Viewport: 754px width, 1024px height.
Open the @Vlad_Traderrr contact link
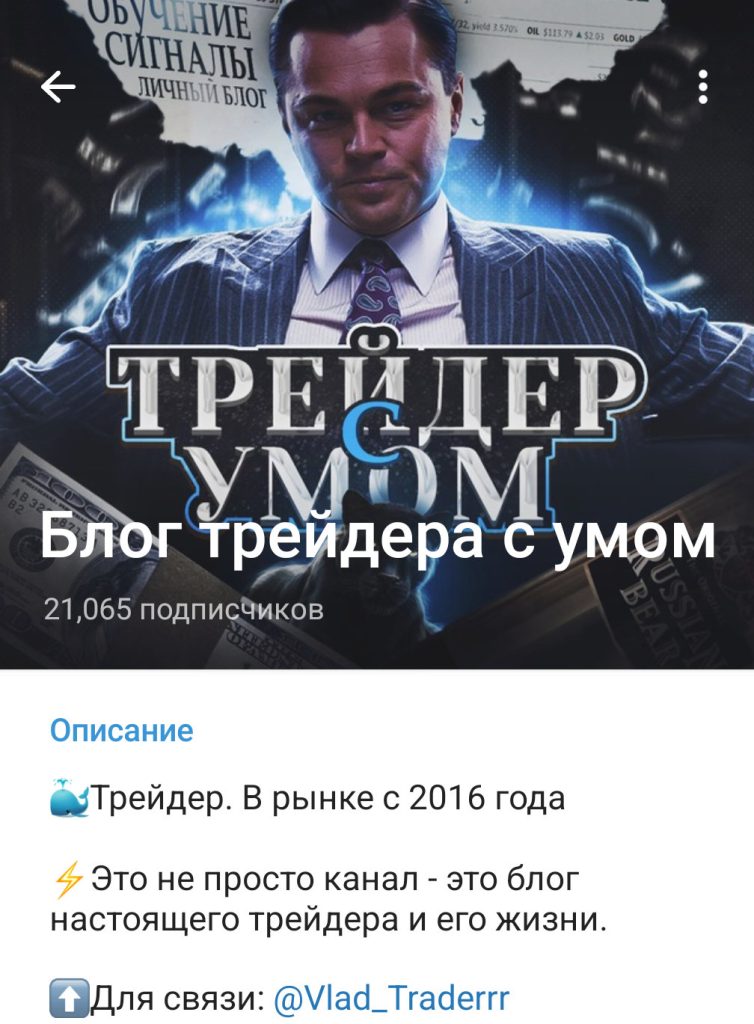coord(391,998)
